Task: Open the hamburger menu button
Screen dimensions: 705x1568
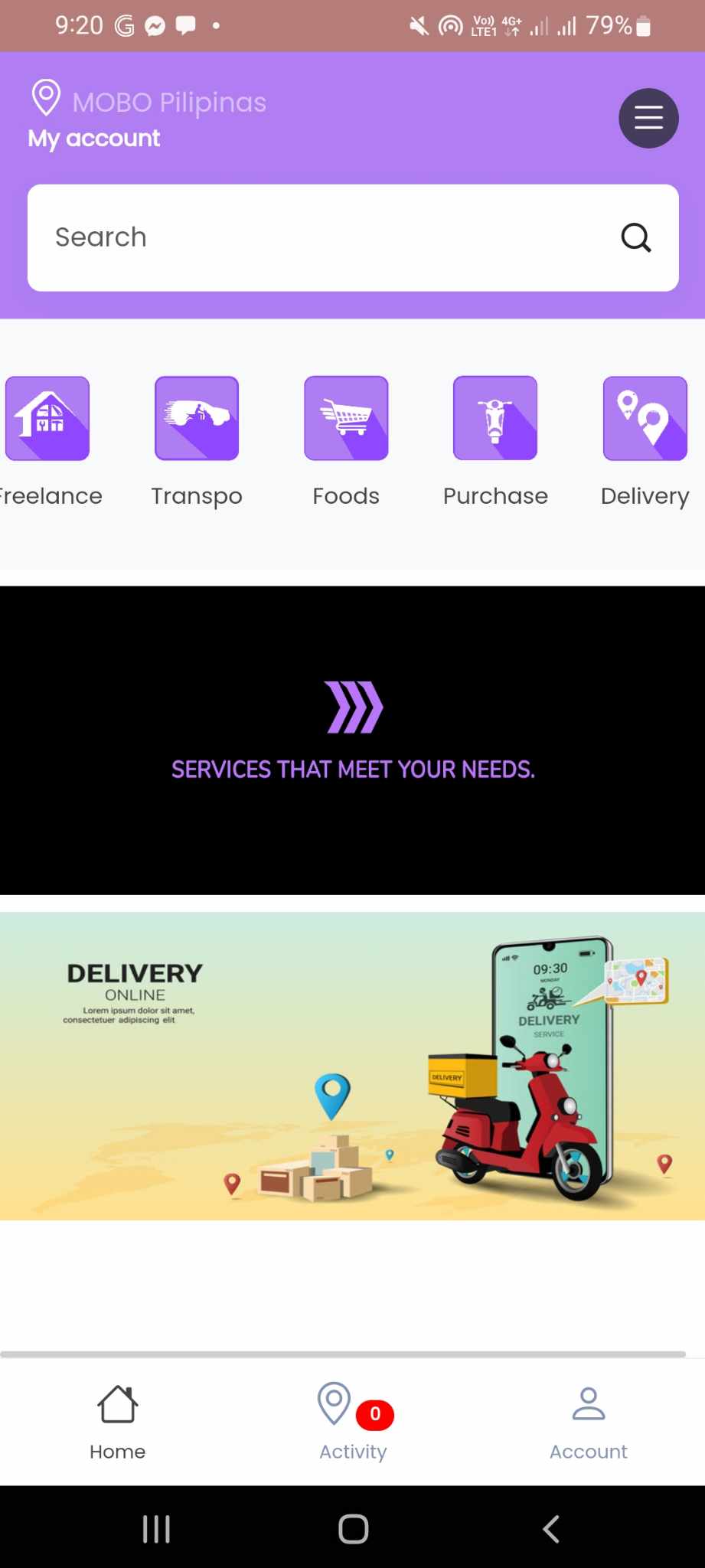Action: 648,118
